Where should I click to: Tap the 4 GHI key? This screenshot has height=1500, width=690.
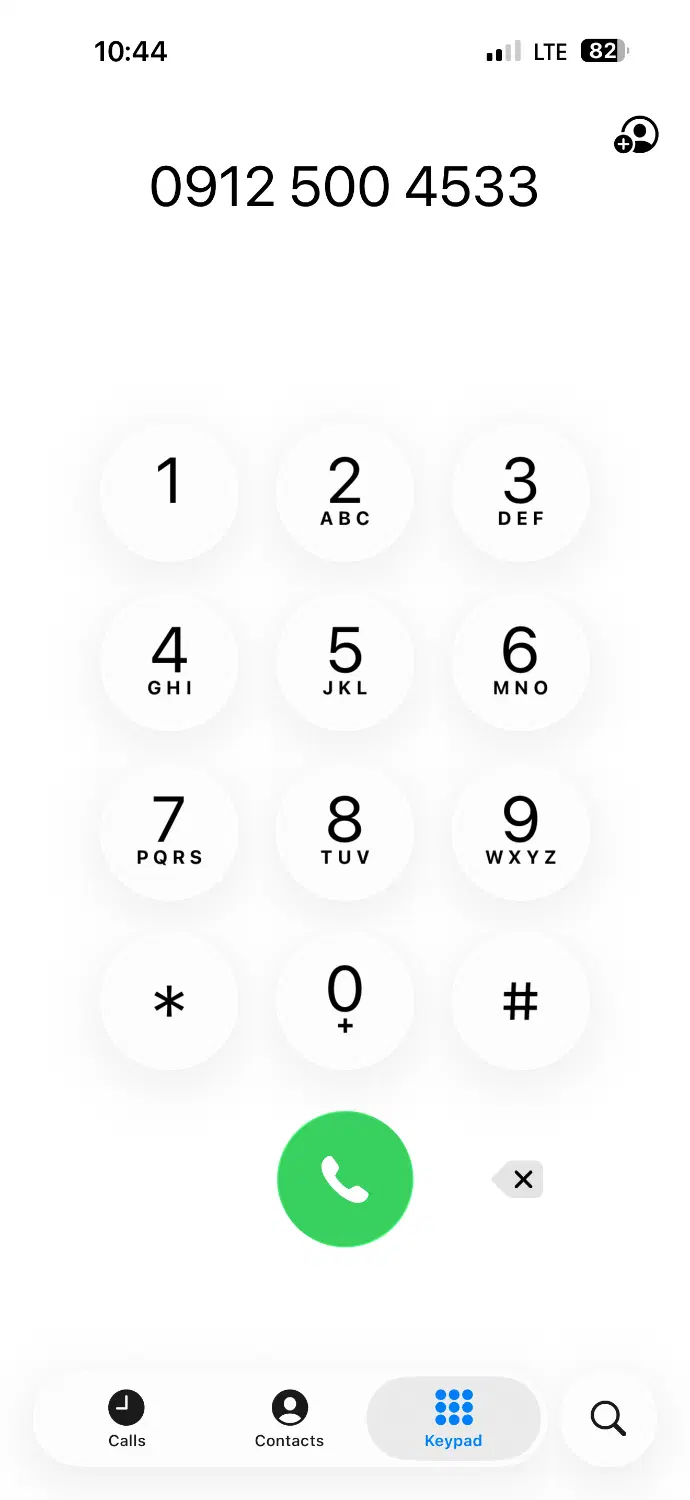pyautogui.click(x=169, y=662)
